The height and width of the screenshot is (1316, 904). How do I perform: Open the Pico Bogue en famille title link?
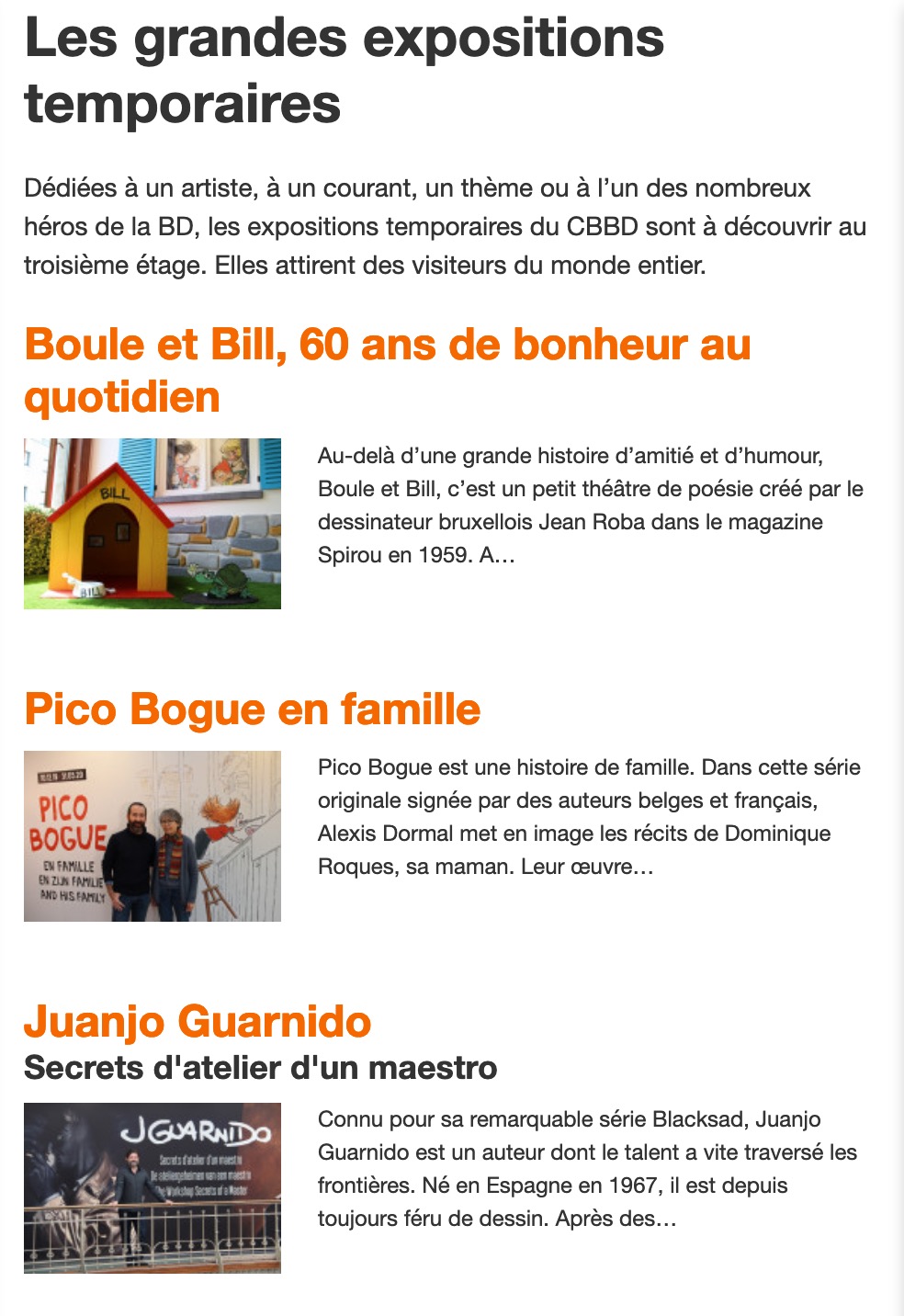(253, 709)
